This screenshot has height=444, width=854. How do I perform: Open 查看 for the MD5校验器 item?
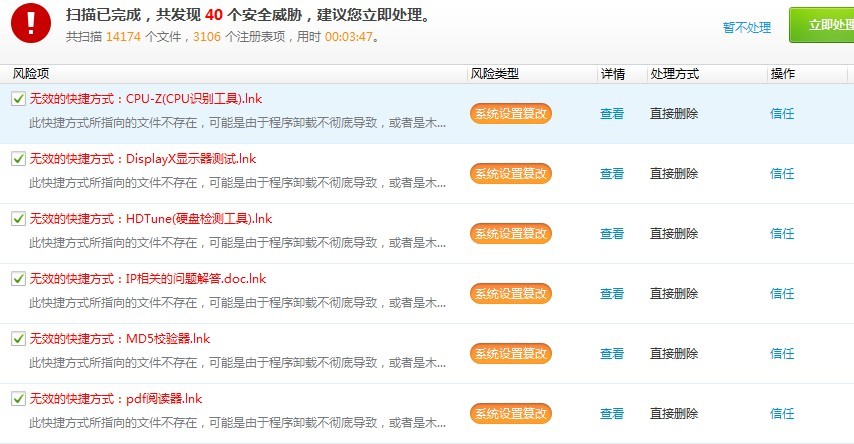612,354
